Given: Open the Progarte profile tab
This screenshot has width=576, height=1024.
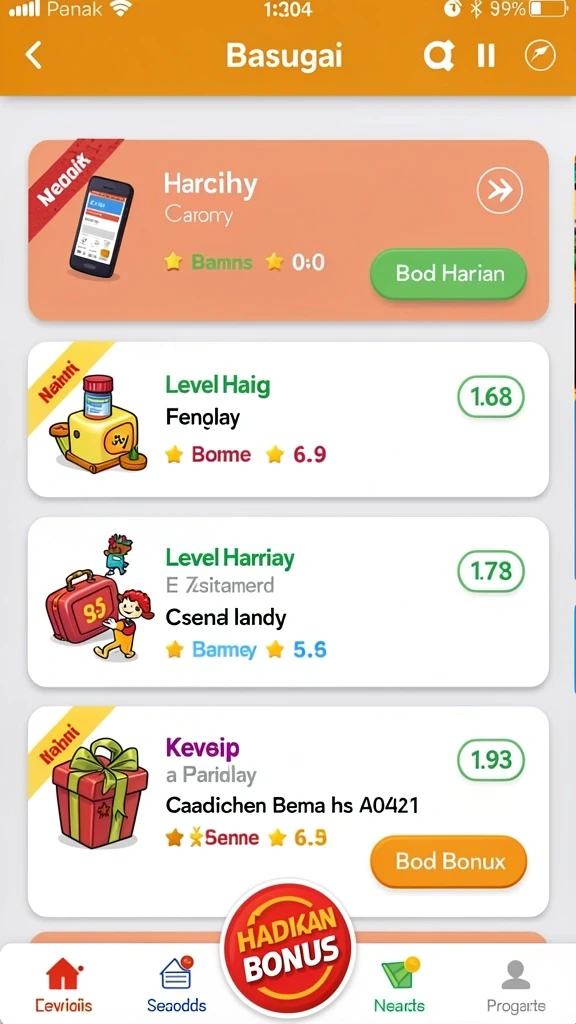Looking at the screenshot, I should [516, 985].
